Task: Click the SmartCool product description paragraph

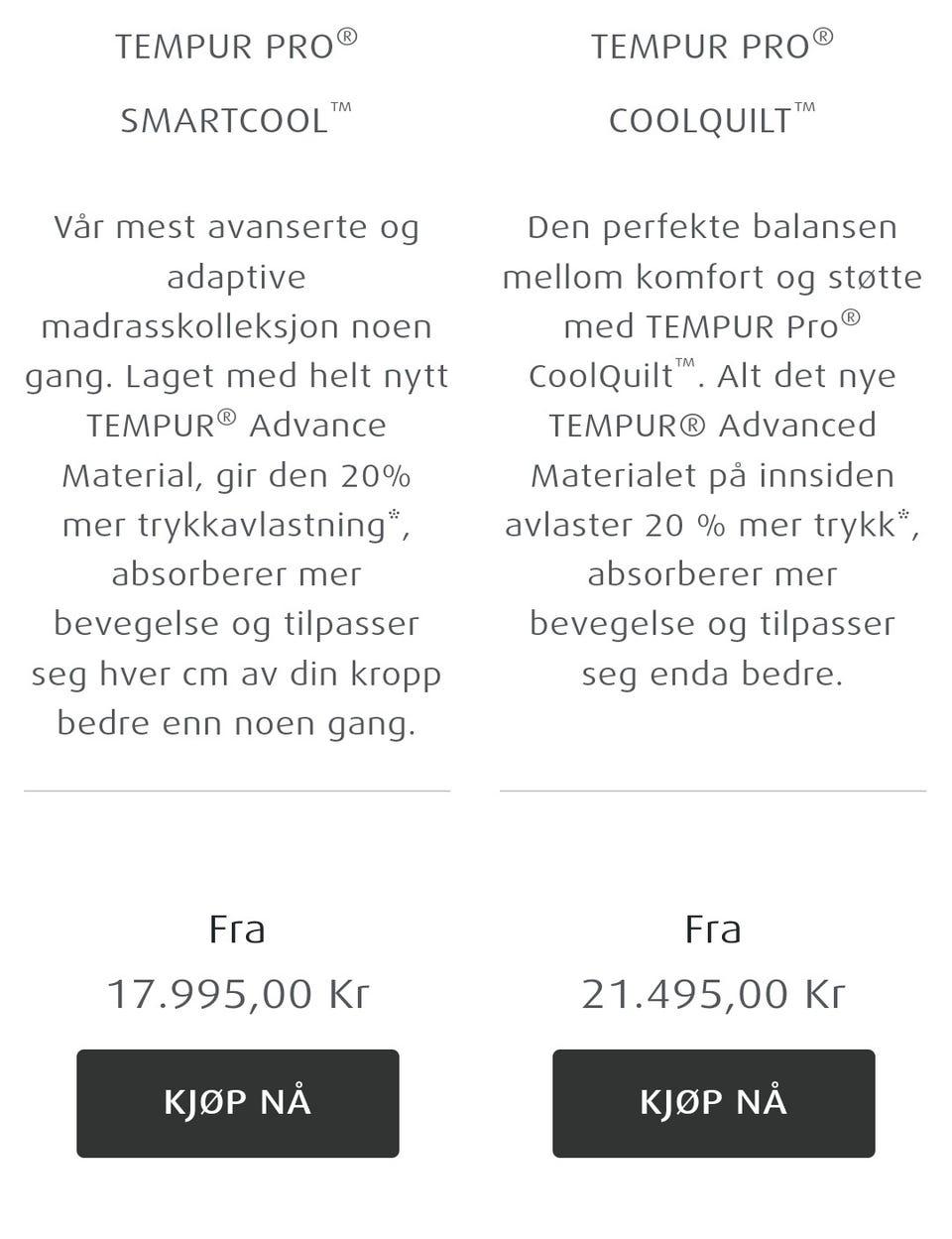Action: (237, 474)
